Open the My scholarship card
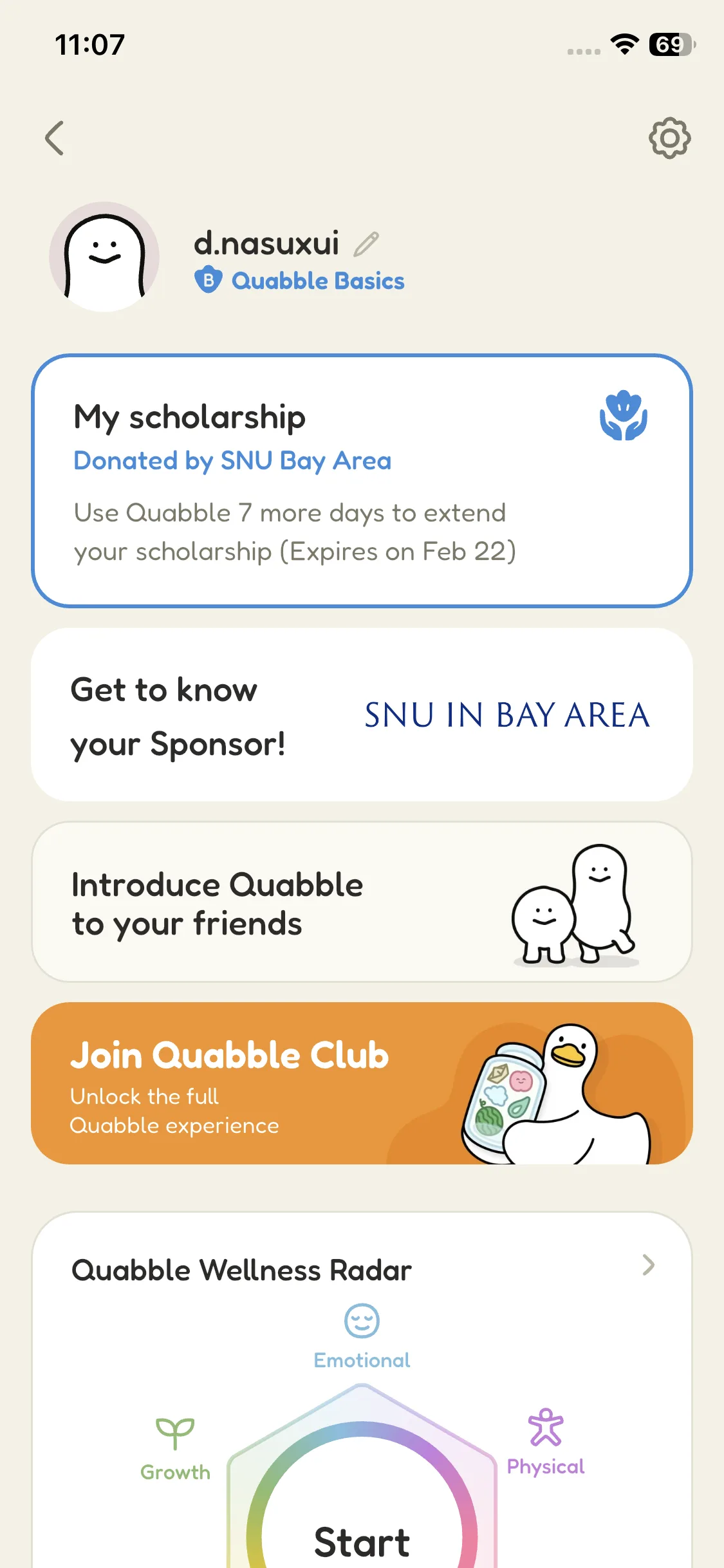This screenshot has height=1568, width=724. coord(362,480)
